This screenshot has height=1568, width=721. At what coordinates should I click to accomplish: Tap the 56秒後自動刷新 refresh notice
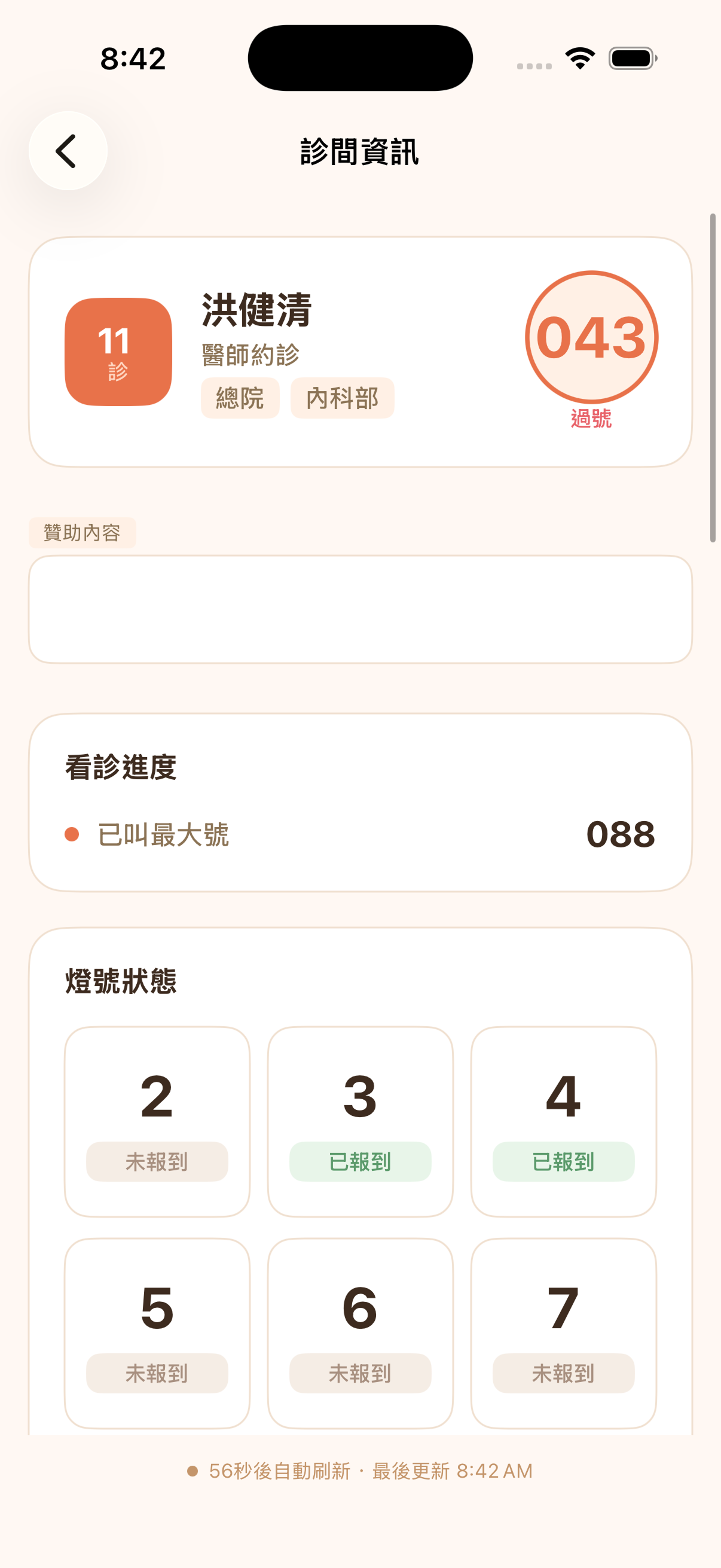[360, 1470]
